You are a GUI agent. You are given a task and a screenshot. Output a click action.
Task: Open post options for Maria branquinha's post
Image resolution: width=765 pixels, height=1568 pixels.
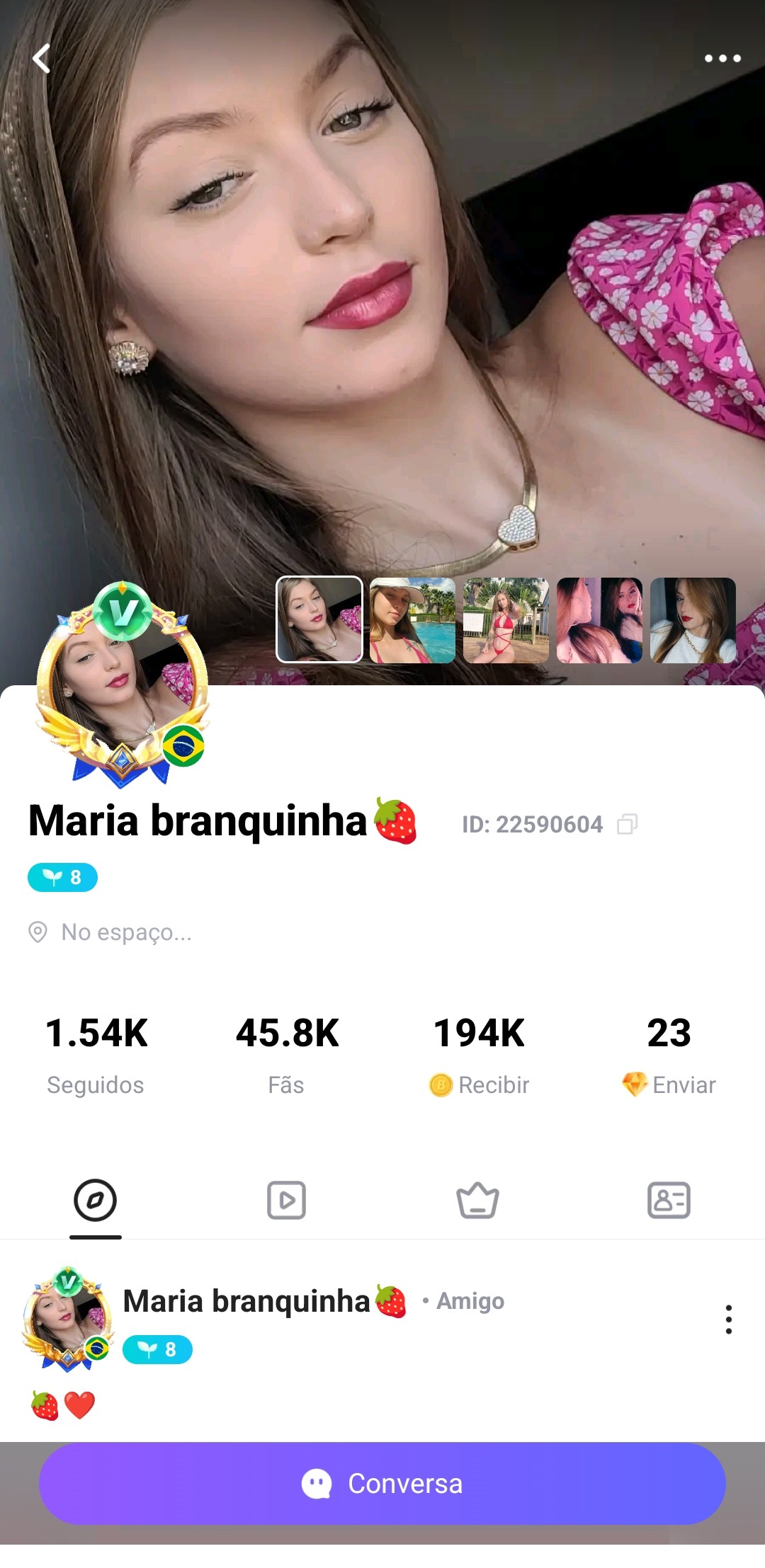[x=728, y=1320]
